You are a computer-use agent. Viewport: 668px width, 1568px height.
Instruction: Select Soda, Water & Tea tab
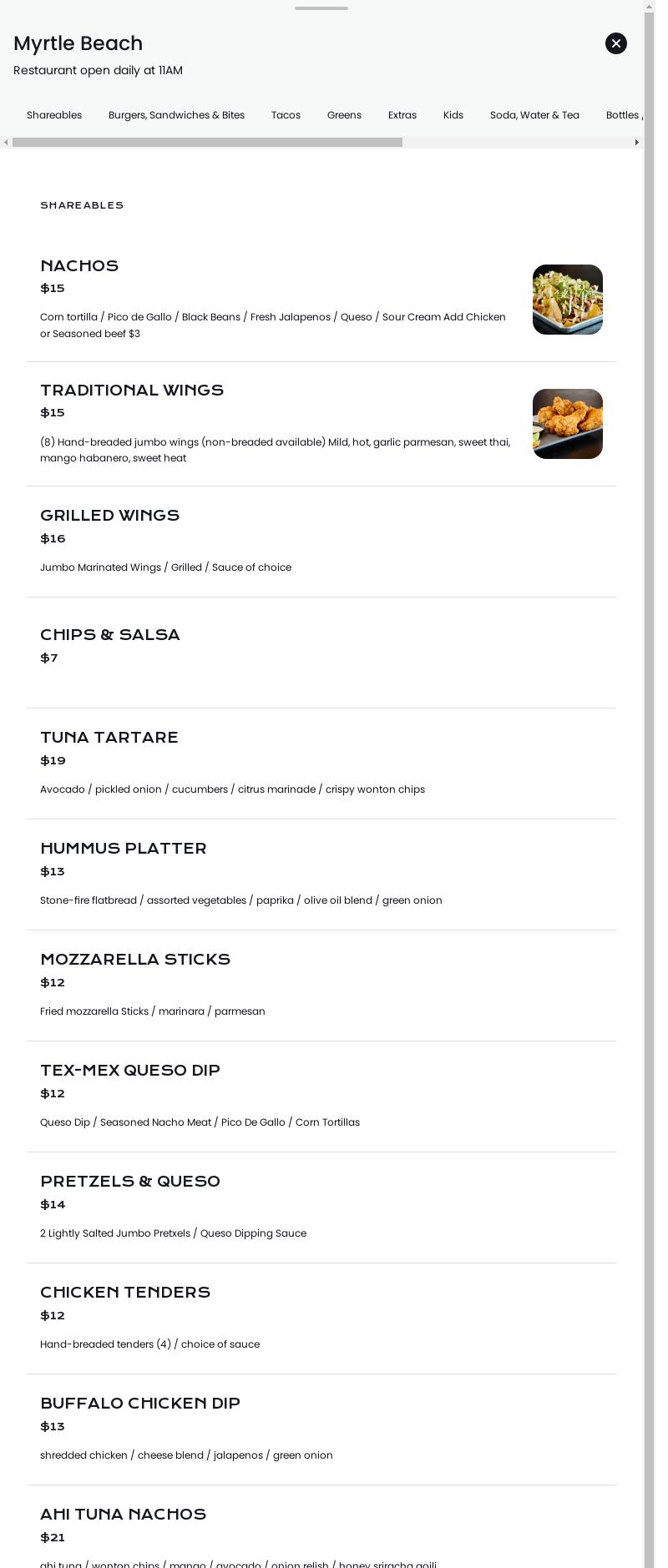pos(534,115)
